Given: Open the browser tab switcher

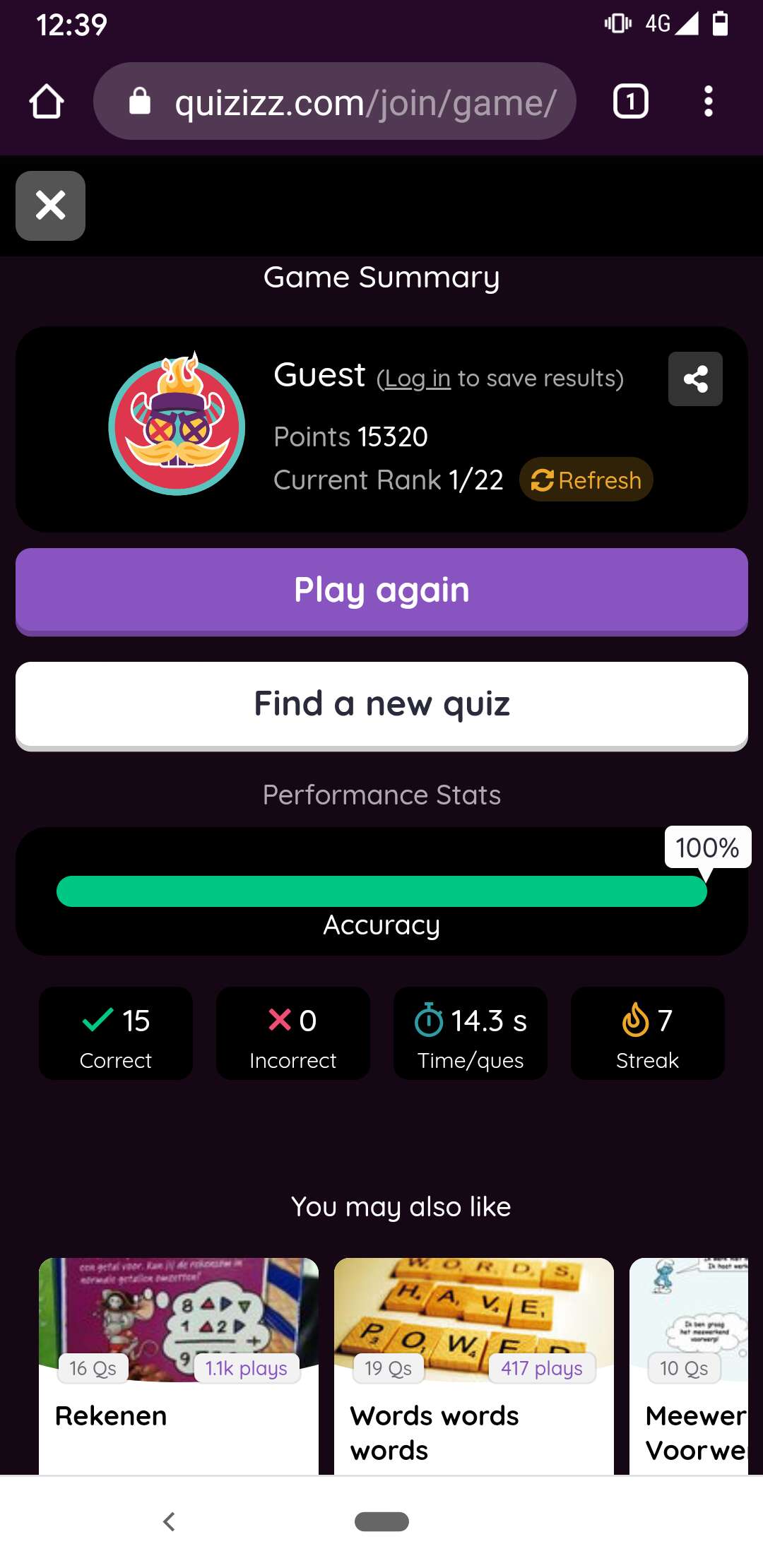Looking at the screenshot, I should coord(631,102).
